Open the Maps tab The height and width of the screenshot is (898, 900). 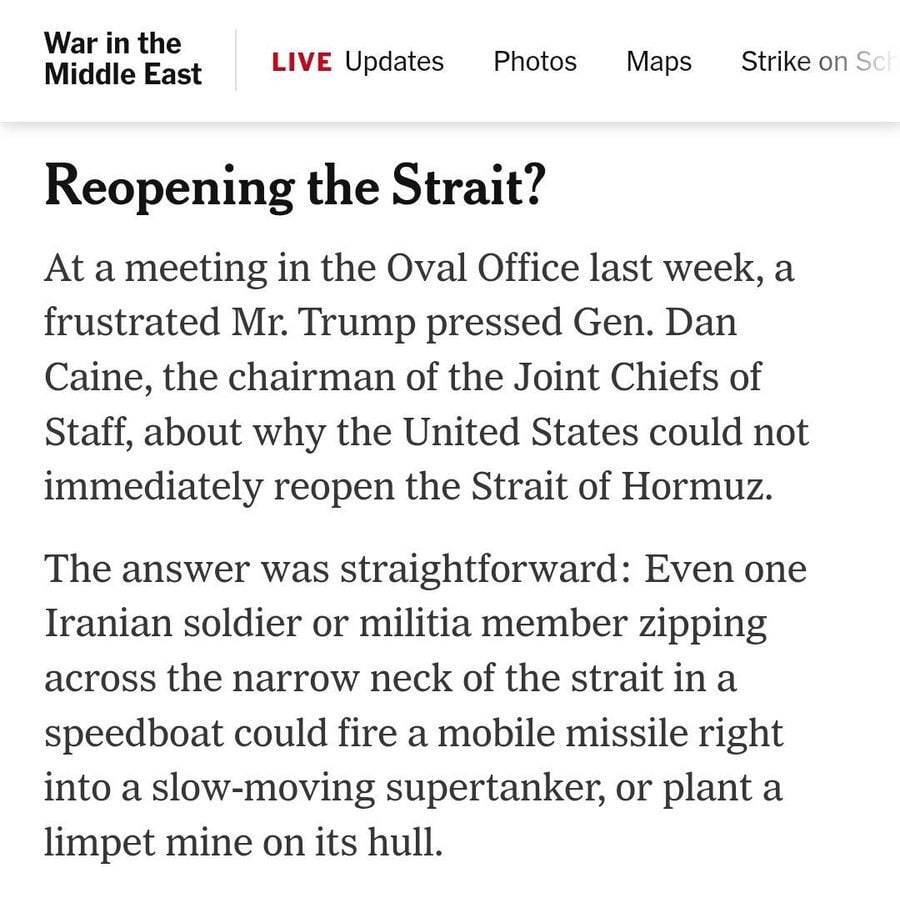pyautogui.click(x=659, y=61)
